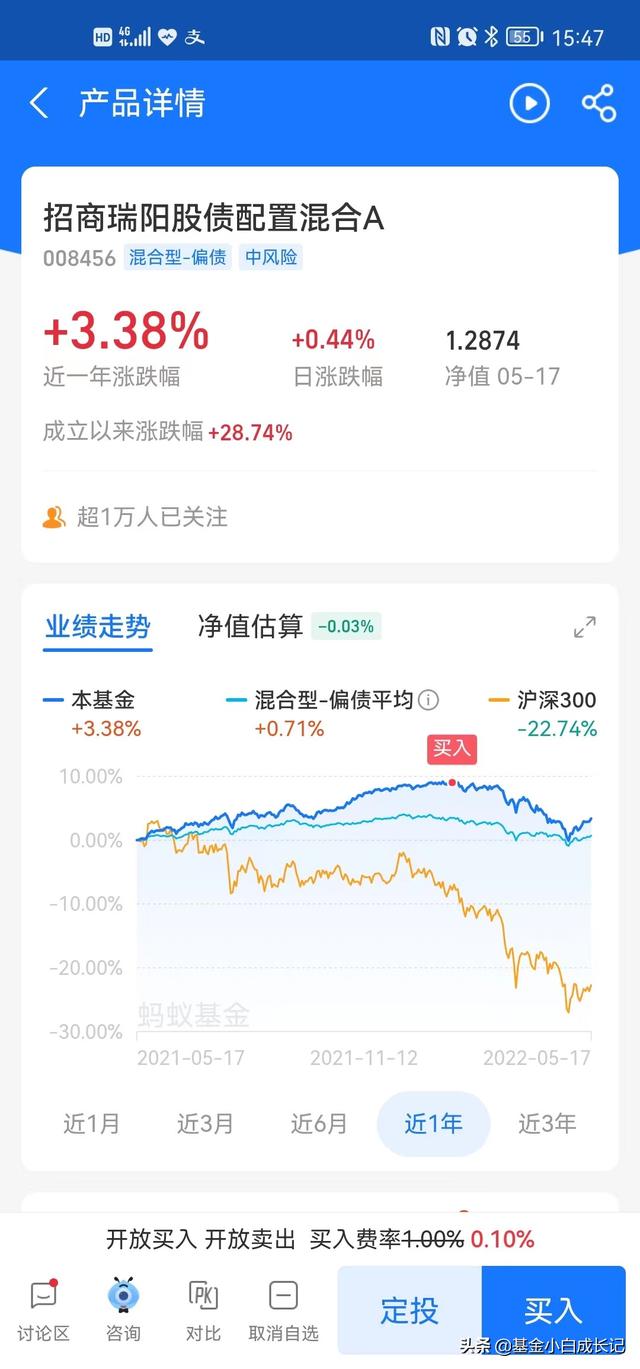This screenshot has width=640, height=1369.
Task: Tap 买入 to purchase the fund
Action: click(552, 1310)
